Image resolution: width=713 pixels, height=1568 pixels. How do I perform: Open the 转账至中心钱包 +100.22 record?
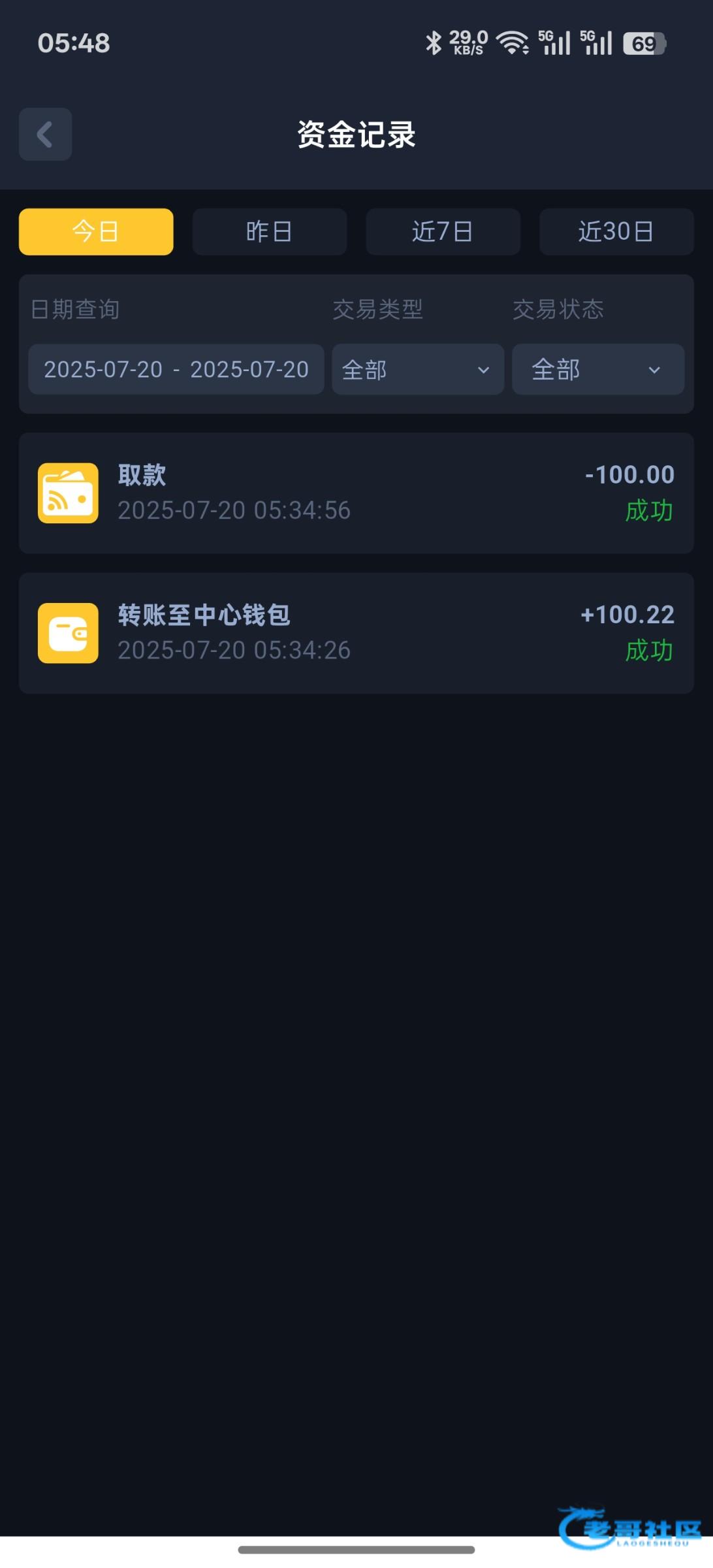[356, 633]
